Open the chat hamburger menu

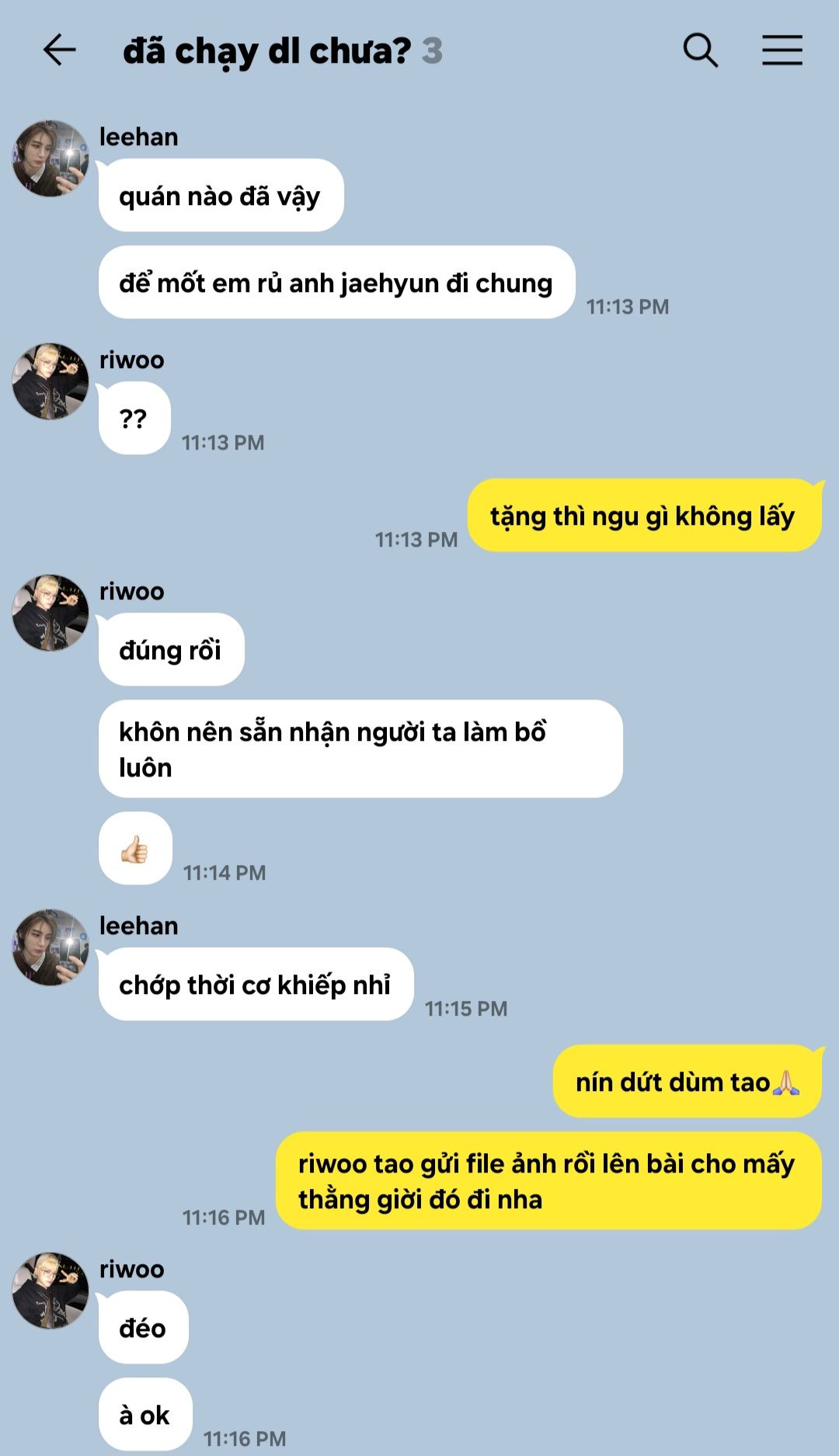pyautogui.click(x=782, y=50)
